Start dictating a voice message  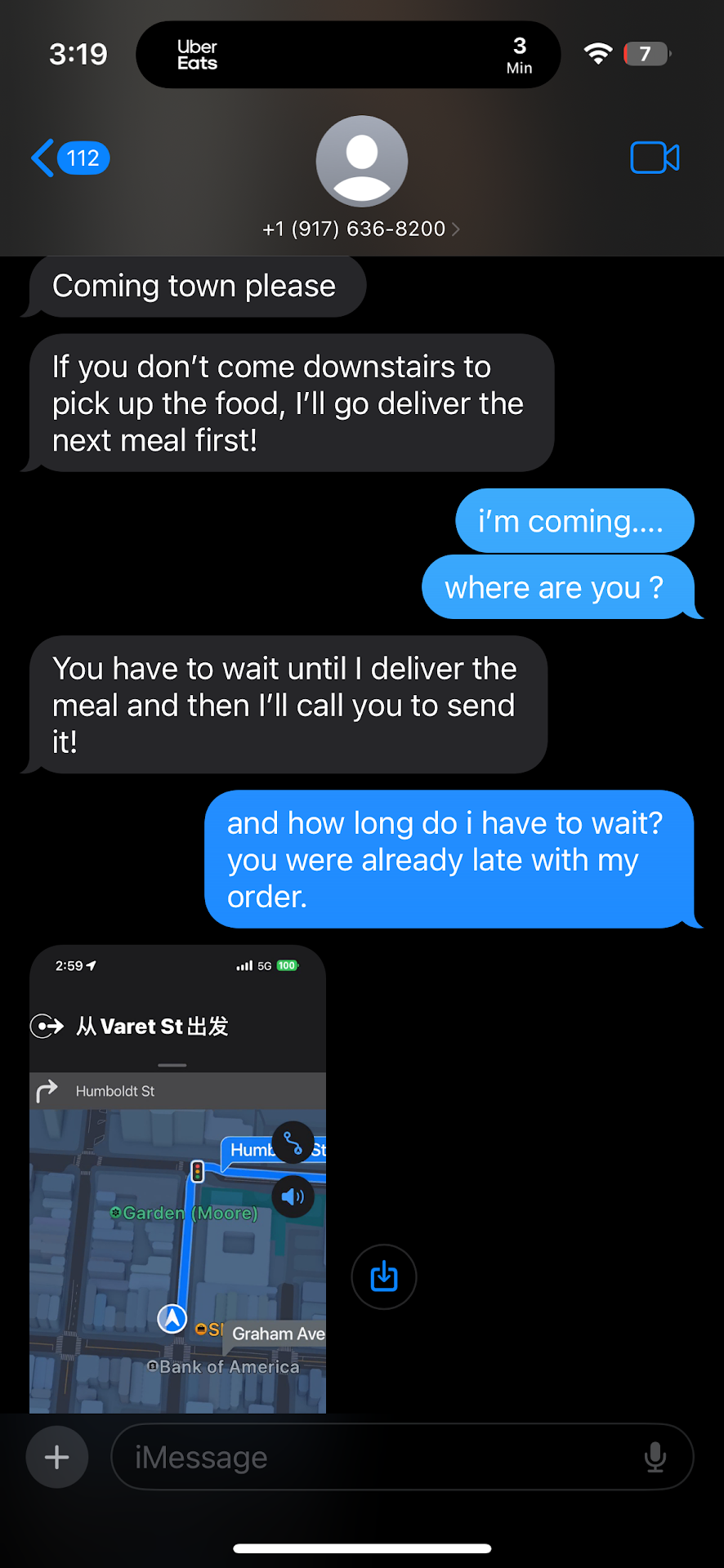(655, 1458)
